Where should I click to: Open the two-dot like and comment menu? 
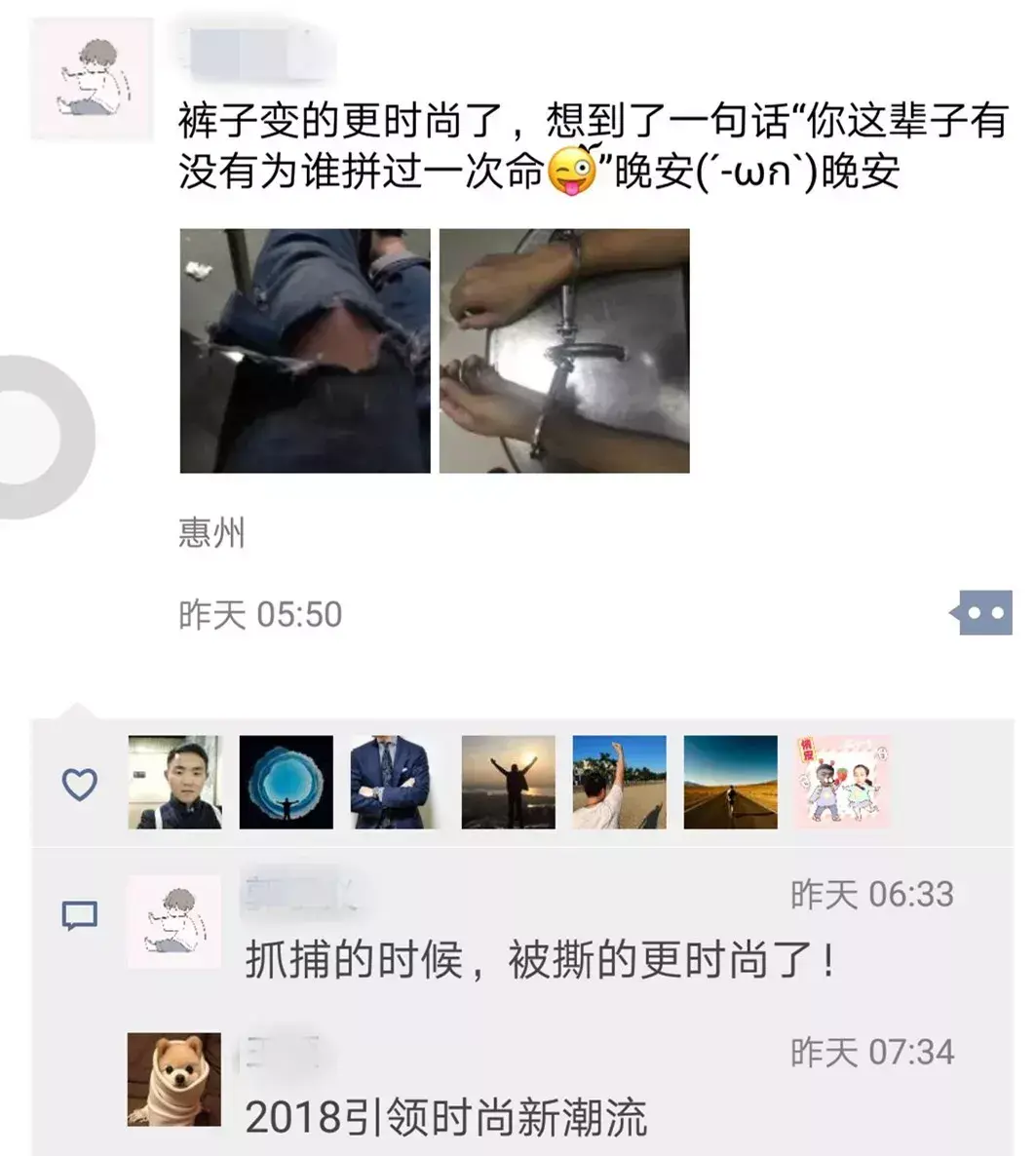point(983,614)
